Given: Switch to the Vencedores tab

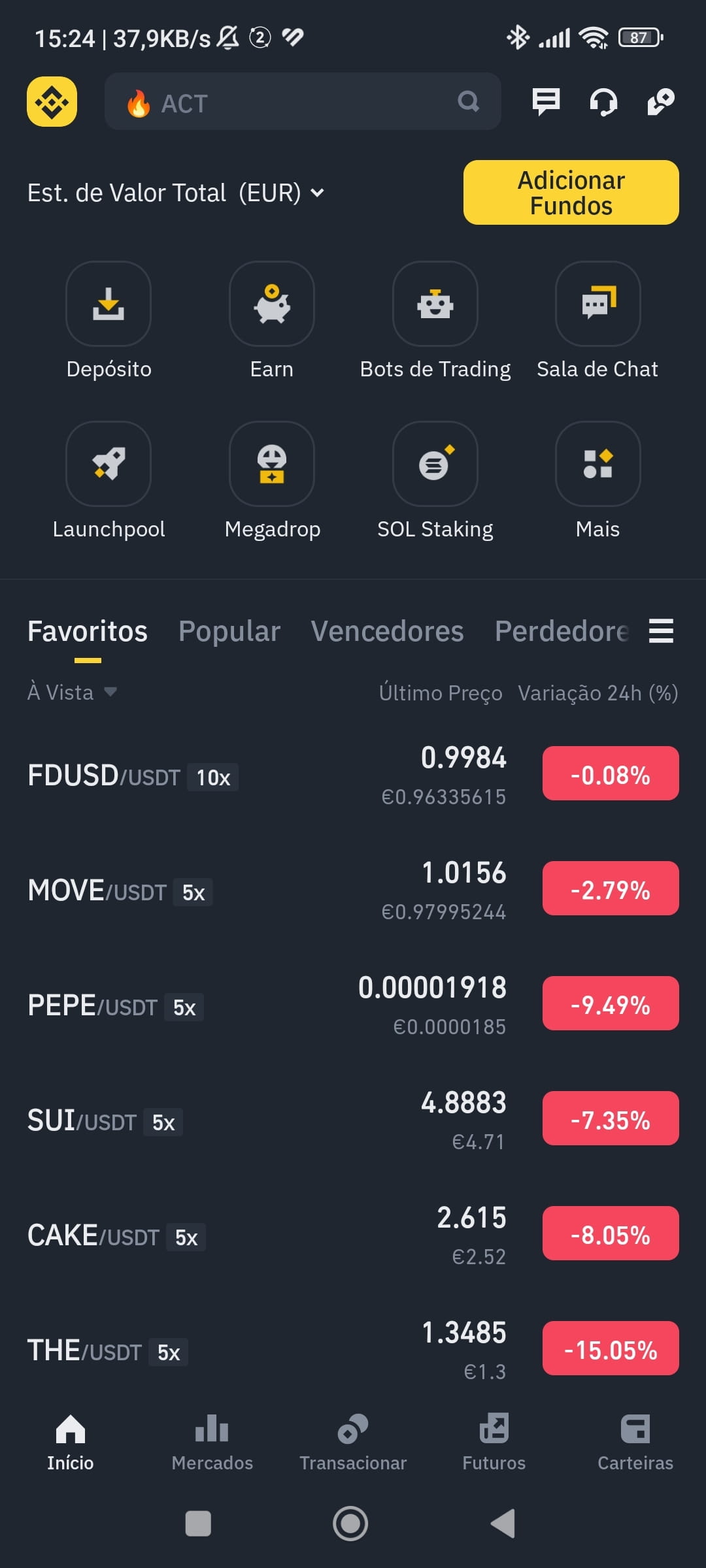Looking at the screenshot, I should (388, 631).
